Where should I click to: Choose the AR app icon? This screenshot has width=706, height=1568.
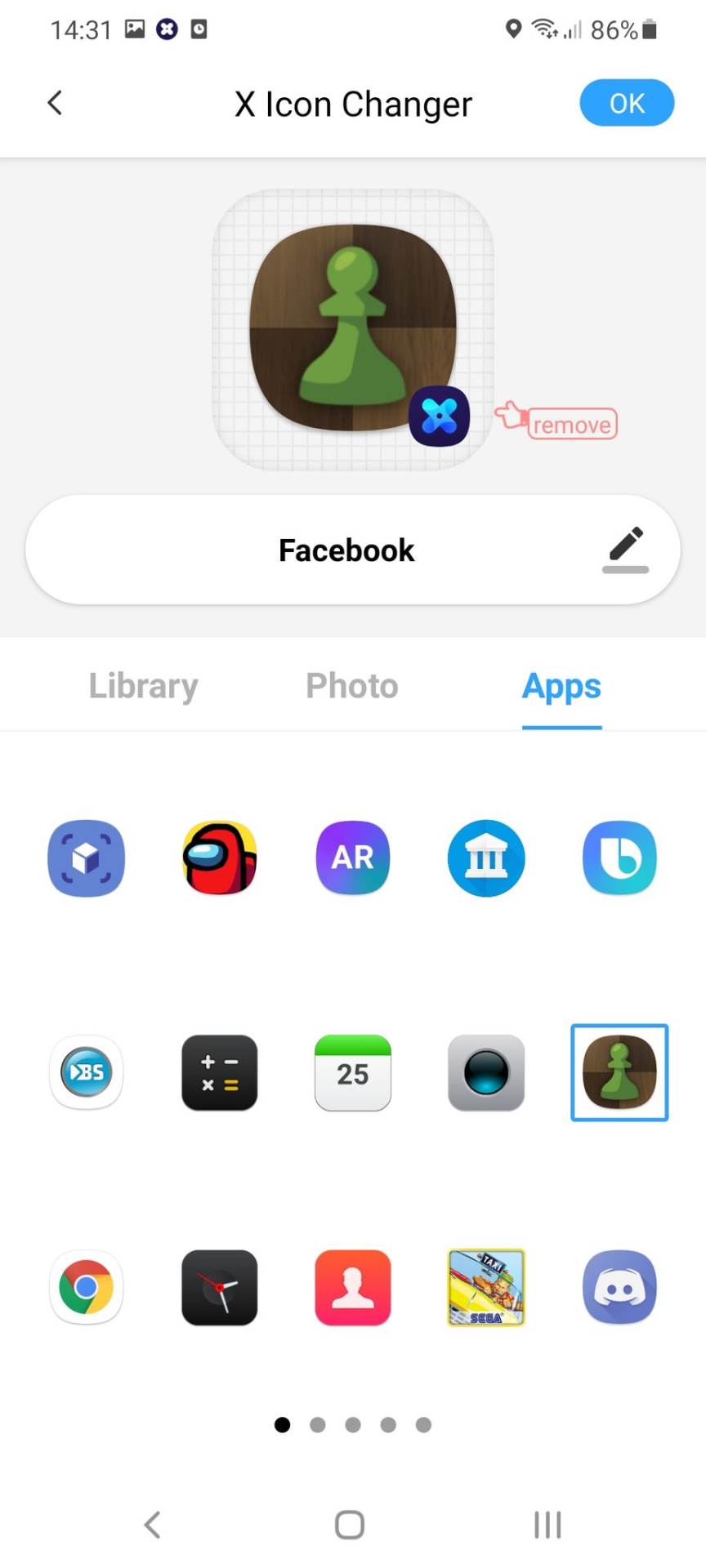352,857
